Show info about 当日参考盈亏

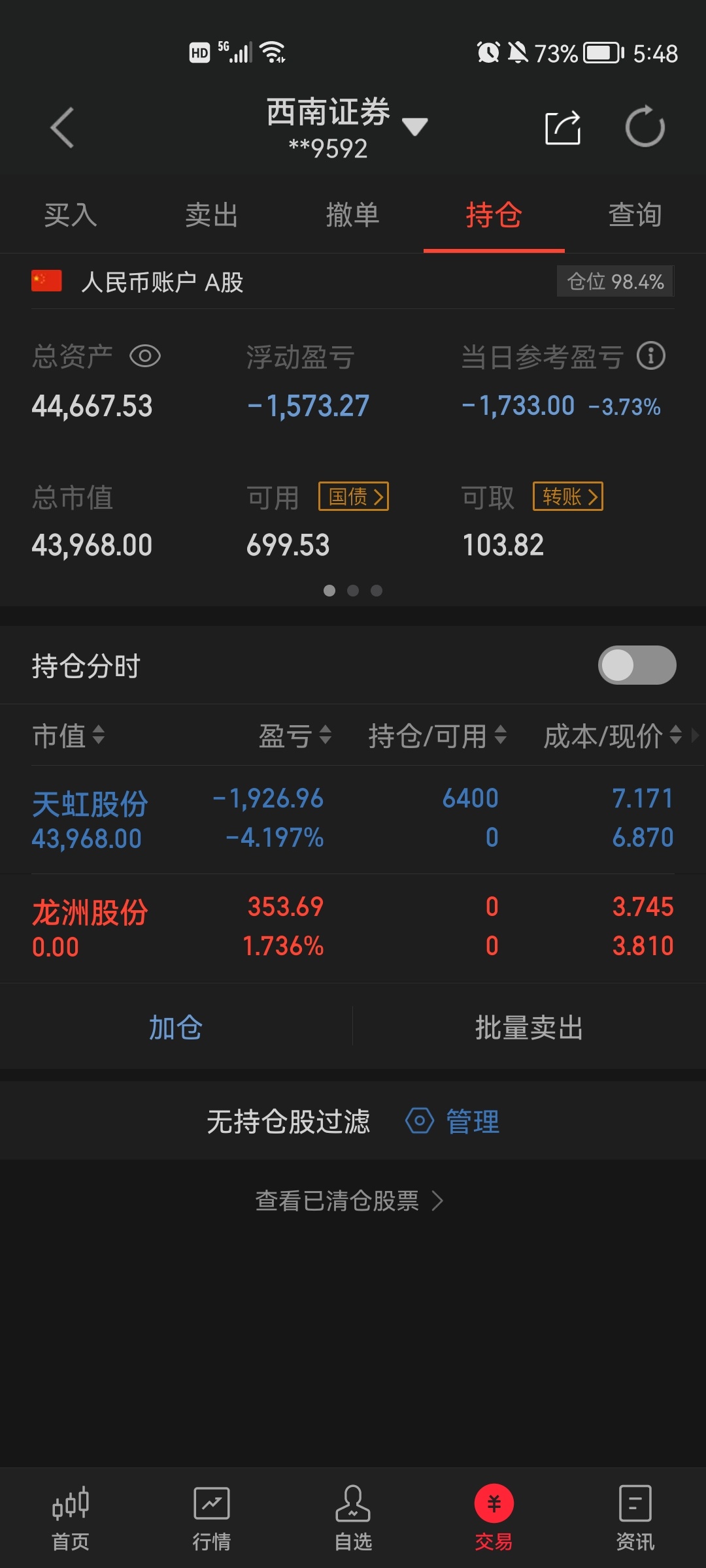tap(651, 356)
